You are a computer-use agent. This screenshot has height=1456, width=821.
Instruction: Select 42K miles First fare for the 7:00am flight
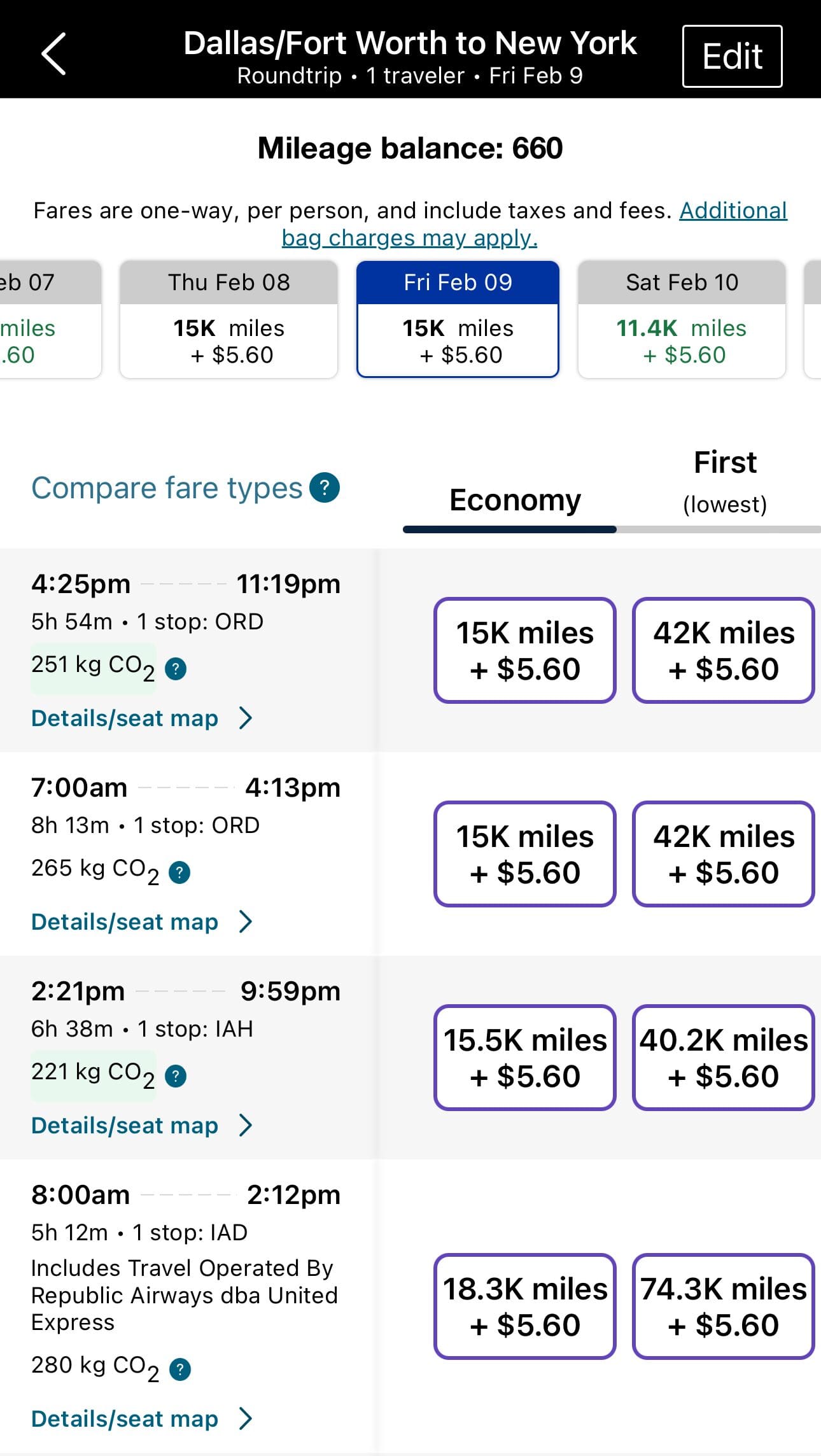point(725,854)
